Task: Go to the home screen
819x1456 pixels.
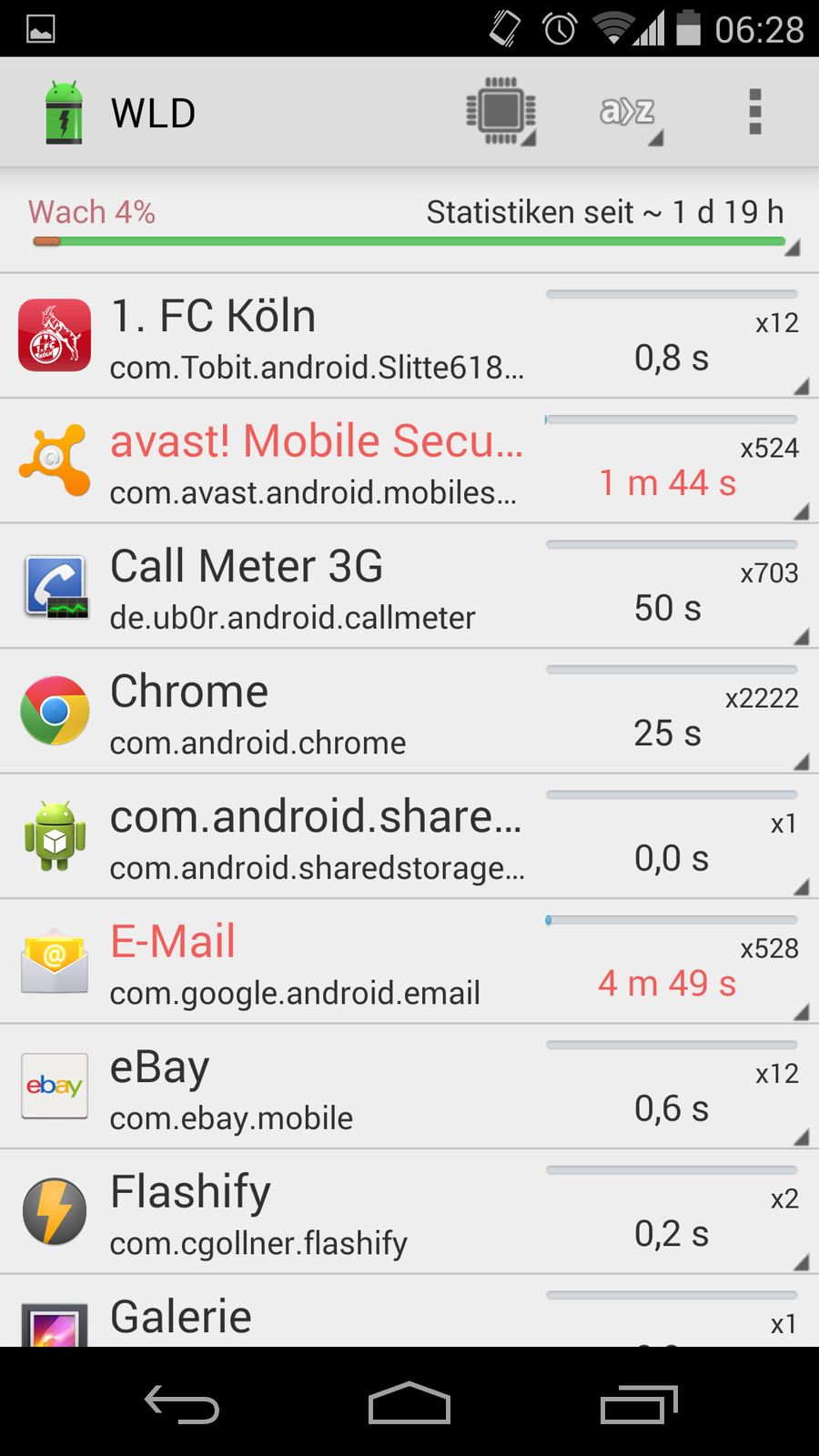Action: click(409, 1403)
